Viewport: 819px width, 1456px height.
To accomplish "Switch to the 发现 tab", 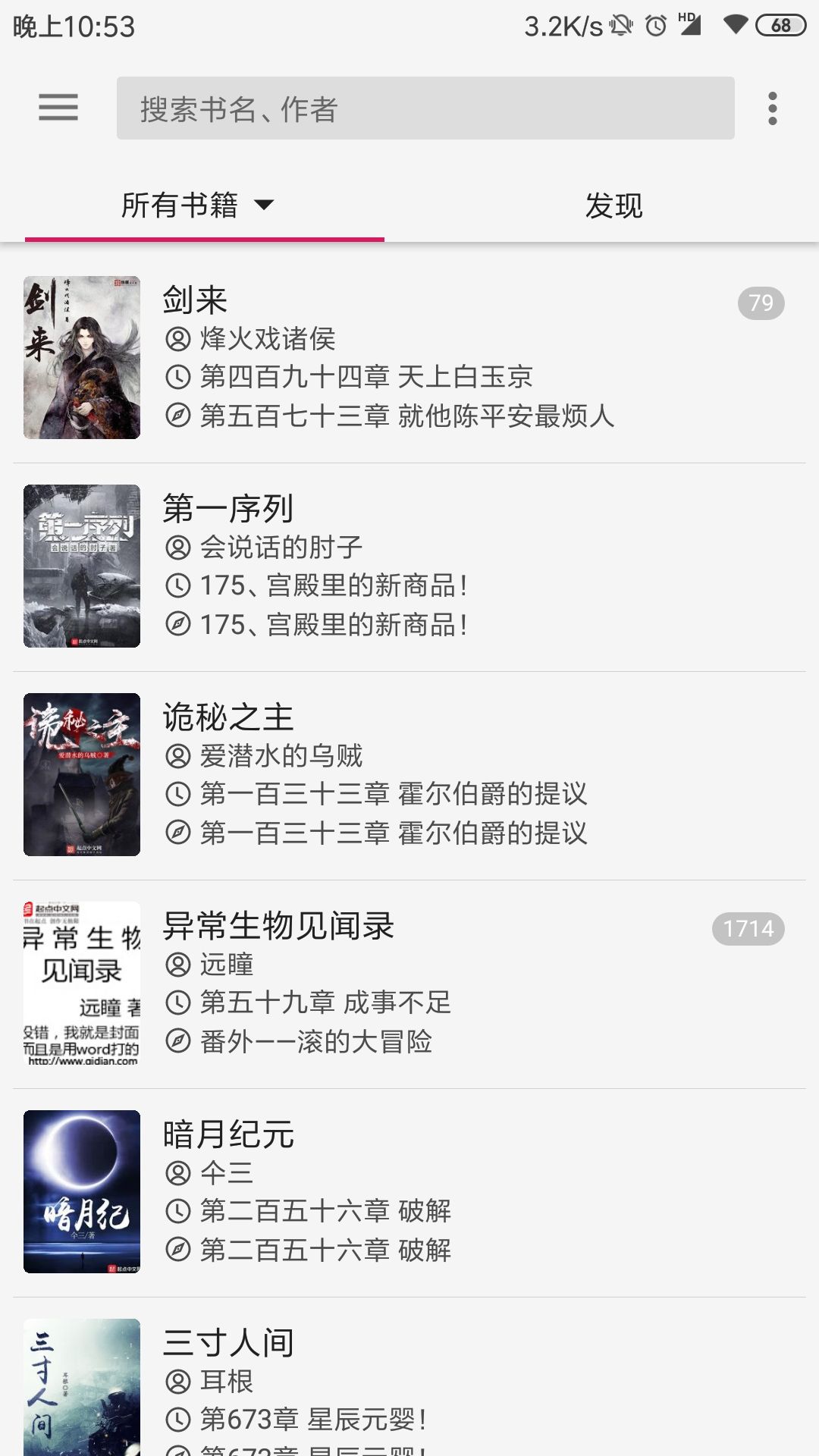I will 613,206.
